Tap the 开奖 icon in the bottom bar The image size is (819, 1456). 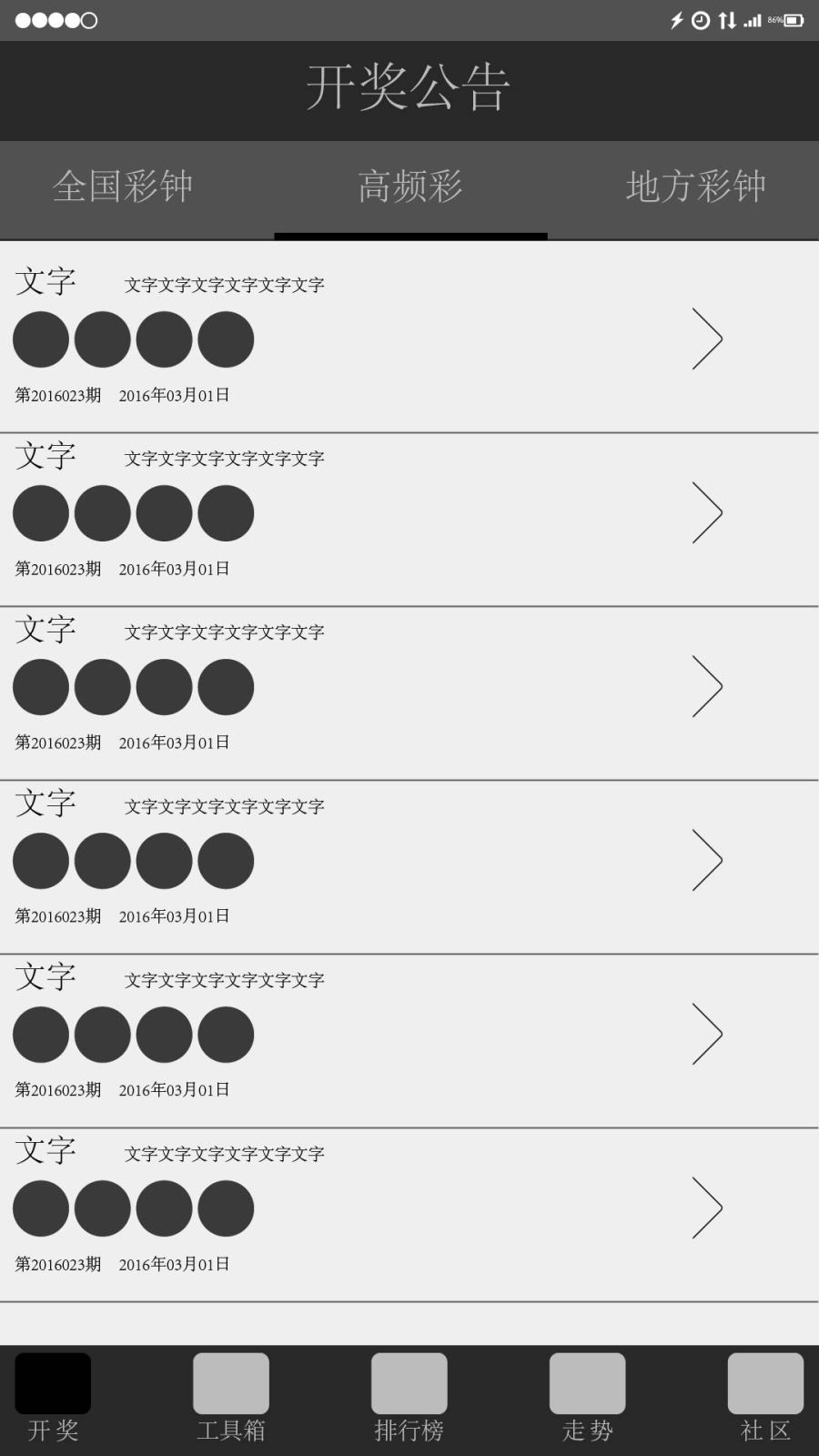(x=53, y=1392)
